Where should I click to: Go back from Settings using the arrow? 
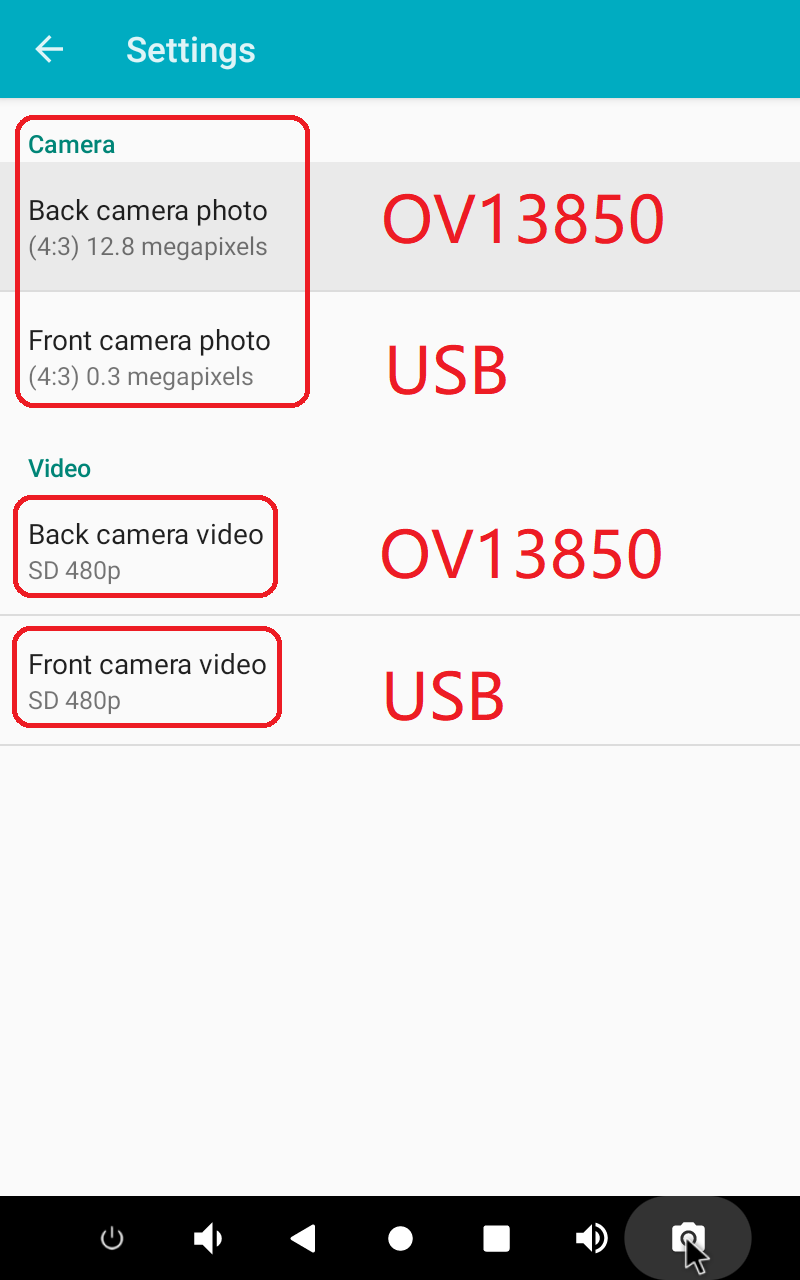coord(49,50)
